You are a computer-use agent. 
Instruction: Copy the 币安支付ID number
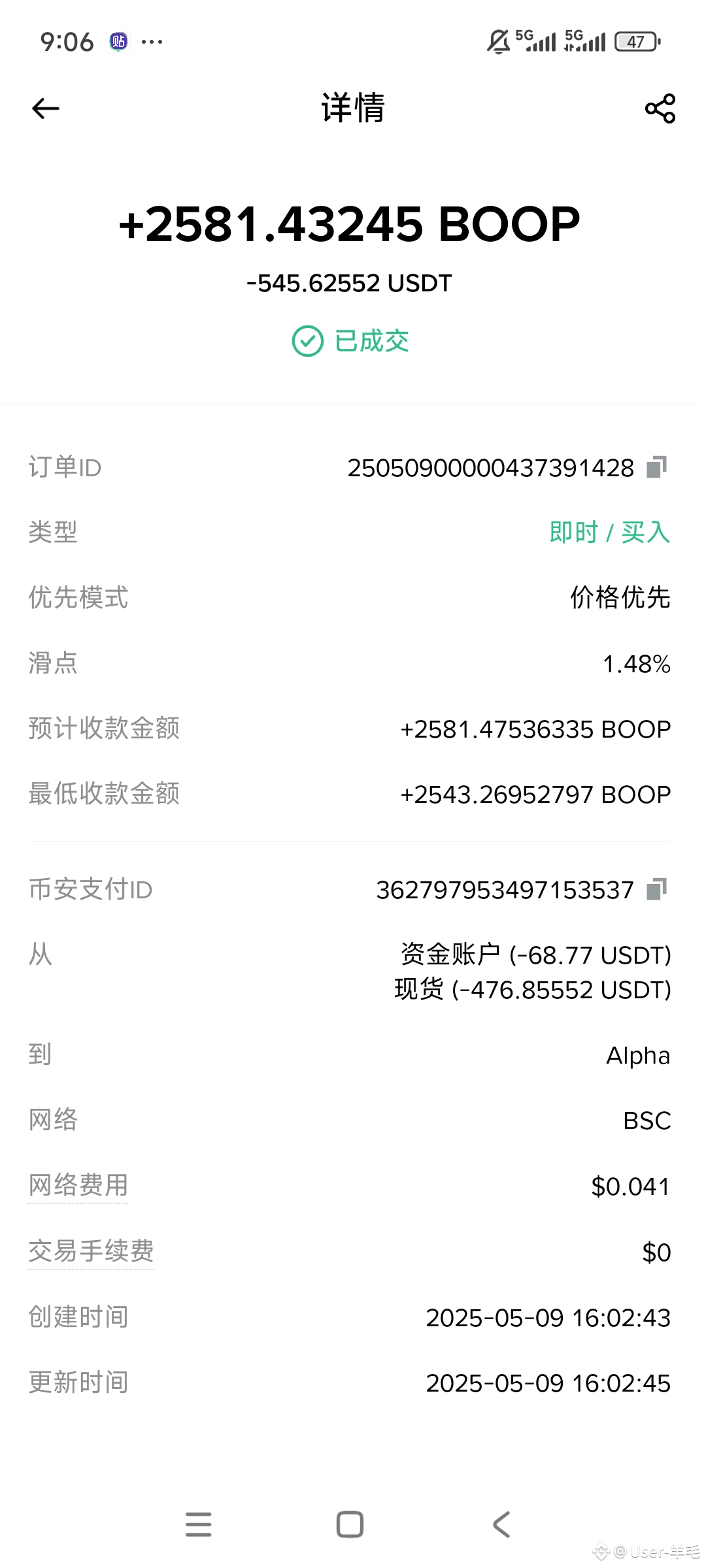[x=656, y=889]
